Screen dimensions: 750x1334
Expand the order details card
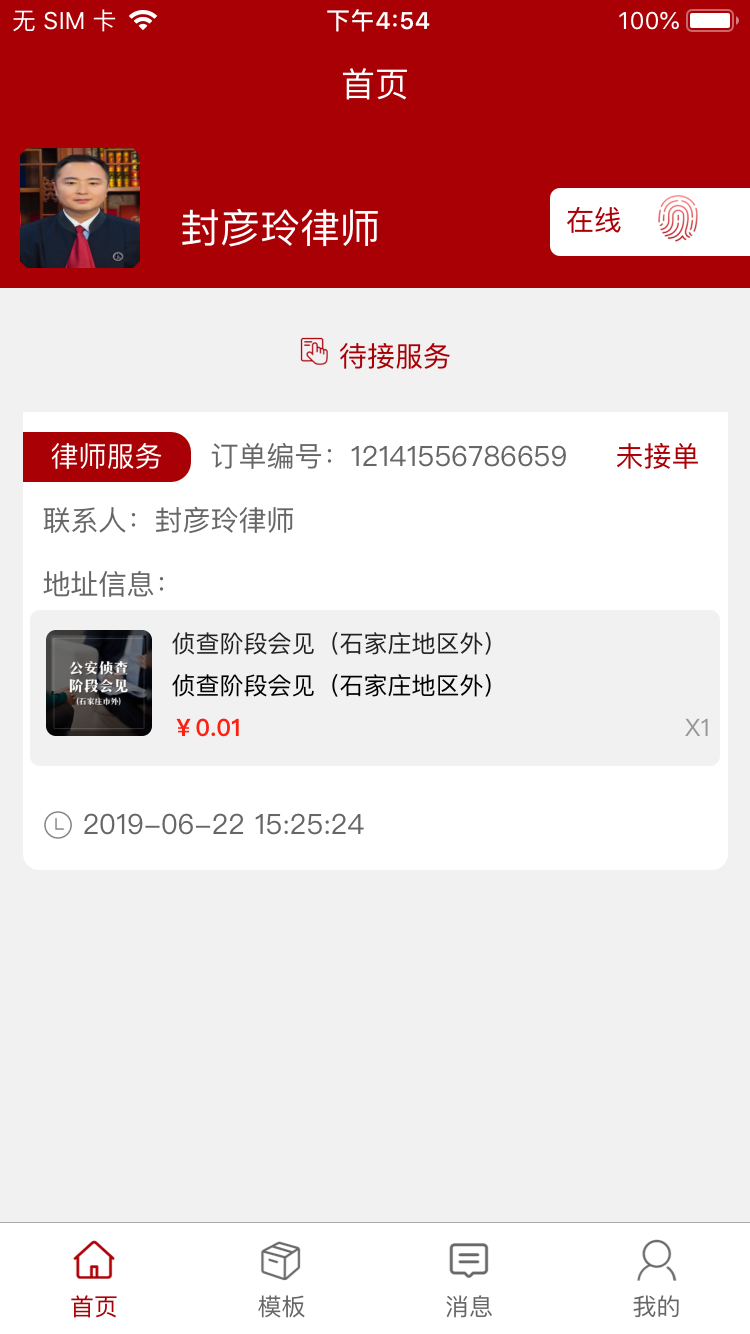[375, 640]
